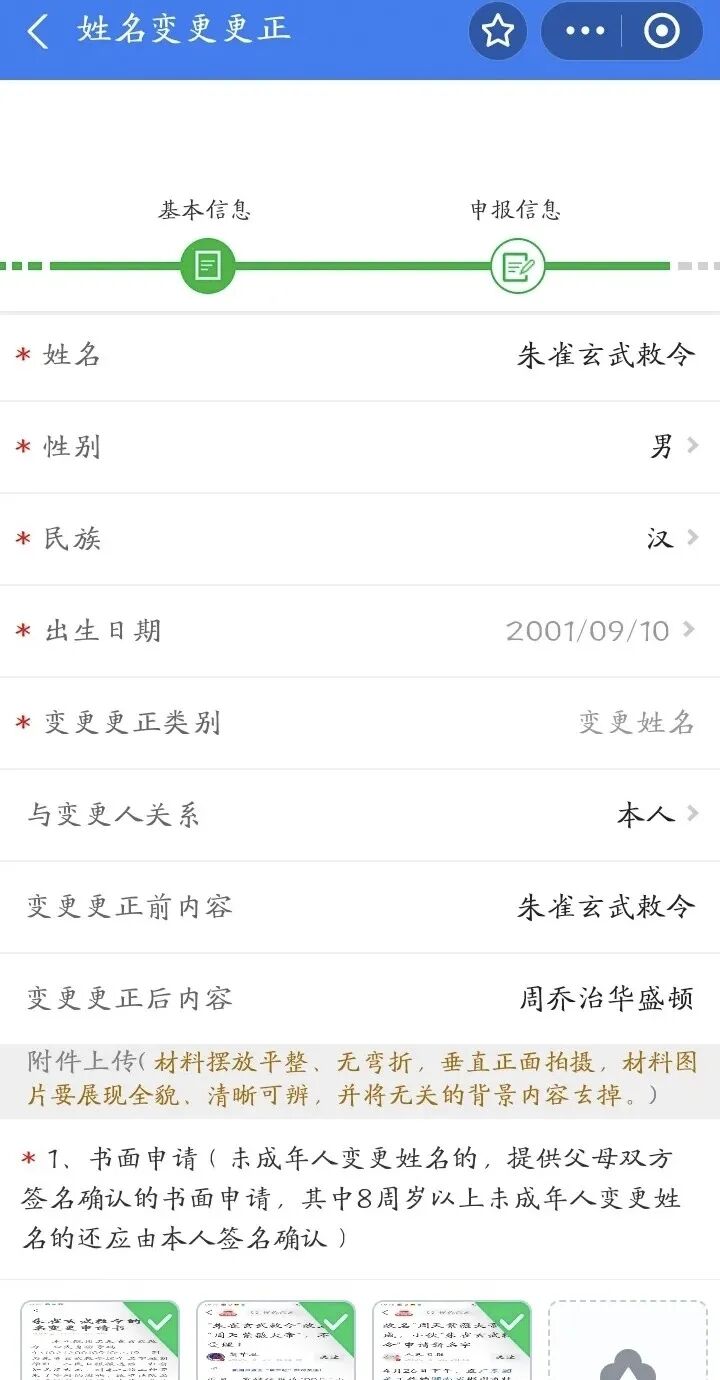Jump to the 基本信息 step
720x1380 pixels.
pyautogui.click(x=207, y=266)
